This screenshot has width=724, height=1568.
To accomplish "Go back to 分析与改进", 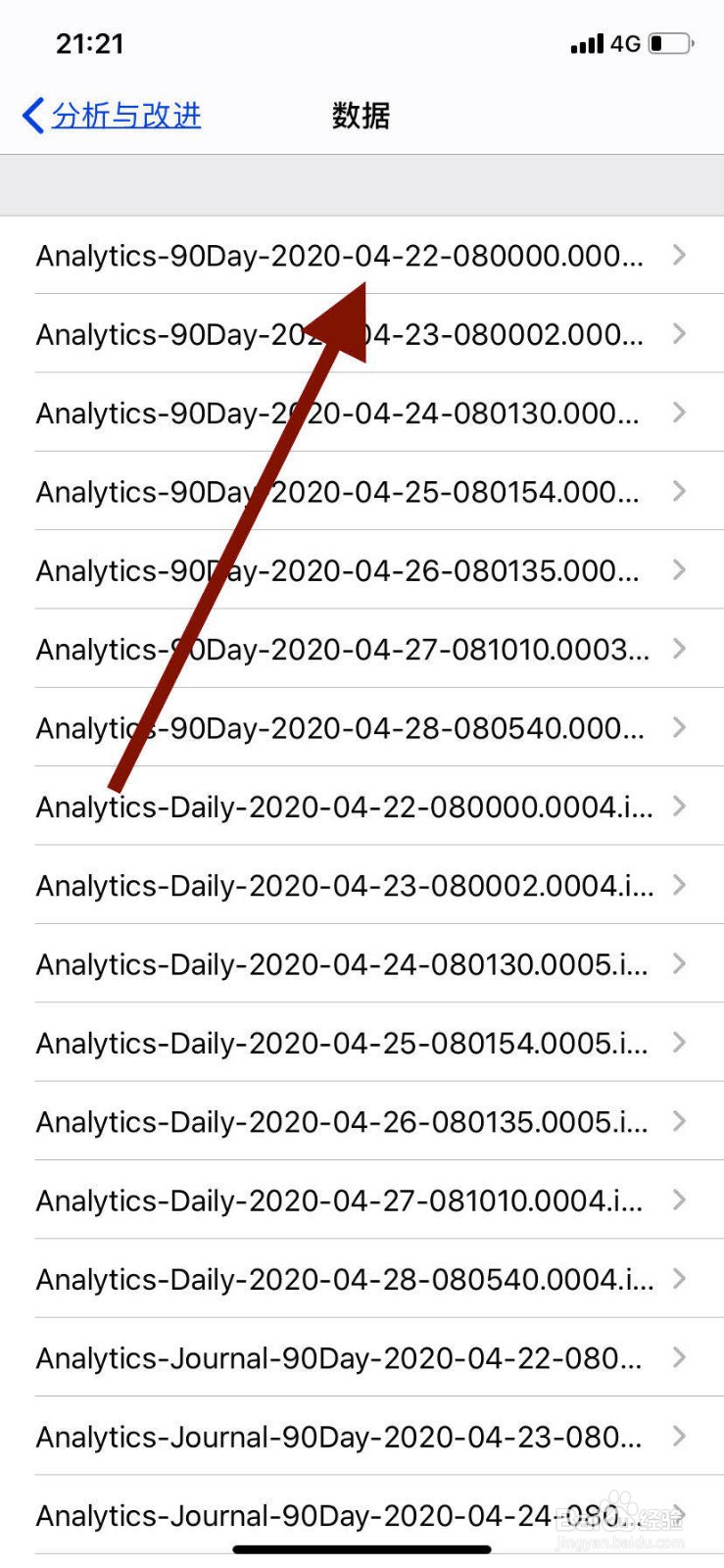I will tap(112, 115).
